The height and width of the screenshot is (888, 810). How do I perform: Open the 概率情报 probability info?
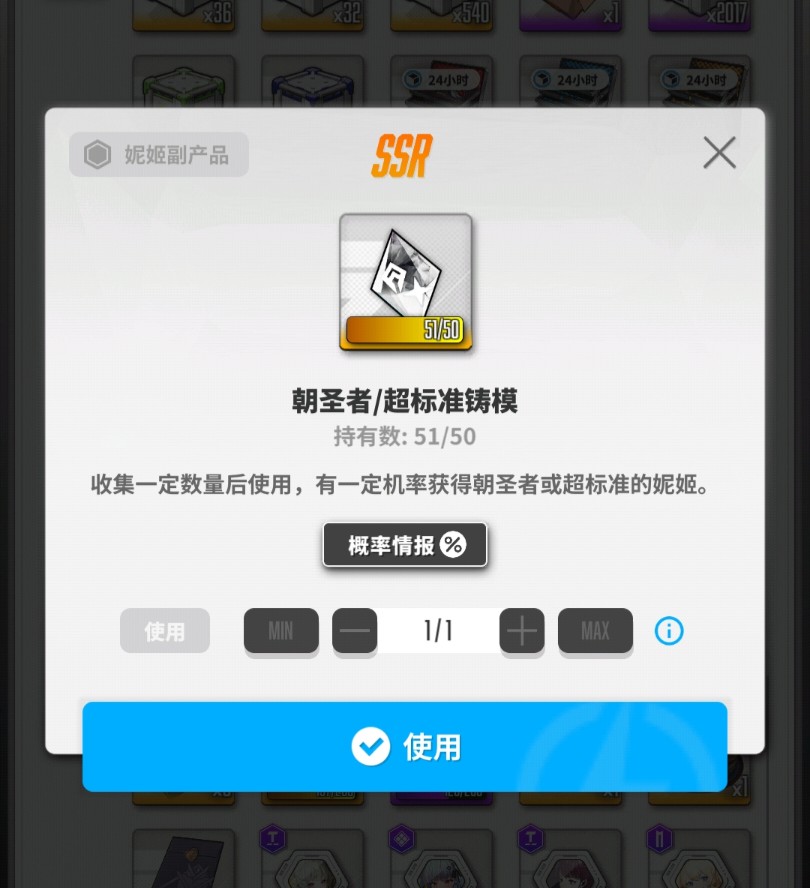point(405,545)
